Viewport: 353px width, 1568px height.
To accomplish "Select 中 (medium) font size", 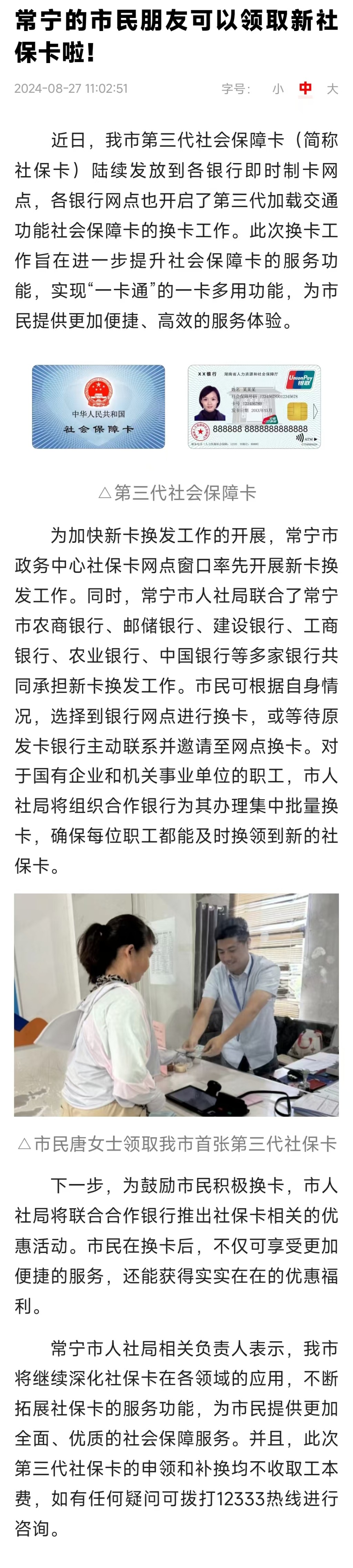I will coord(305,88).
